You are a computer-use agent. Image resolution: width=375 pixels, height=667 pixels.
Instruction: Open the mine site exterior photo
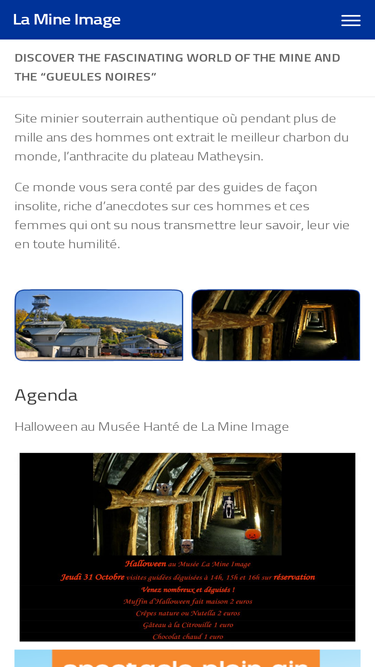click(99, 325)
